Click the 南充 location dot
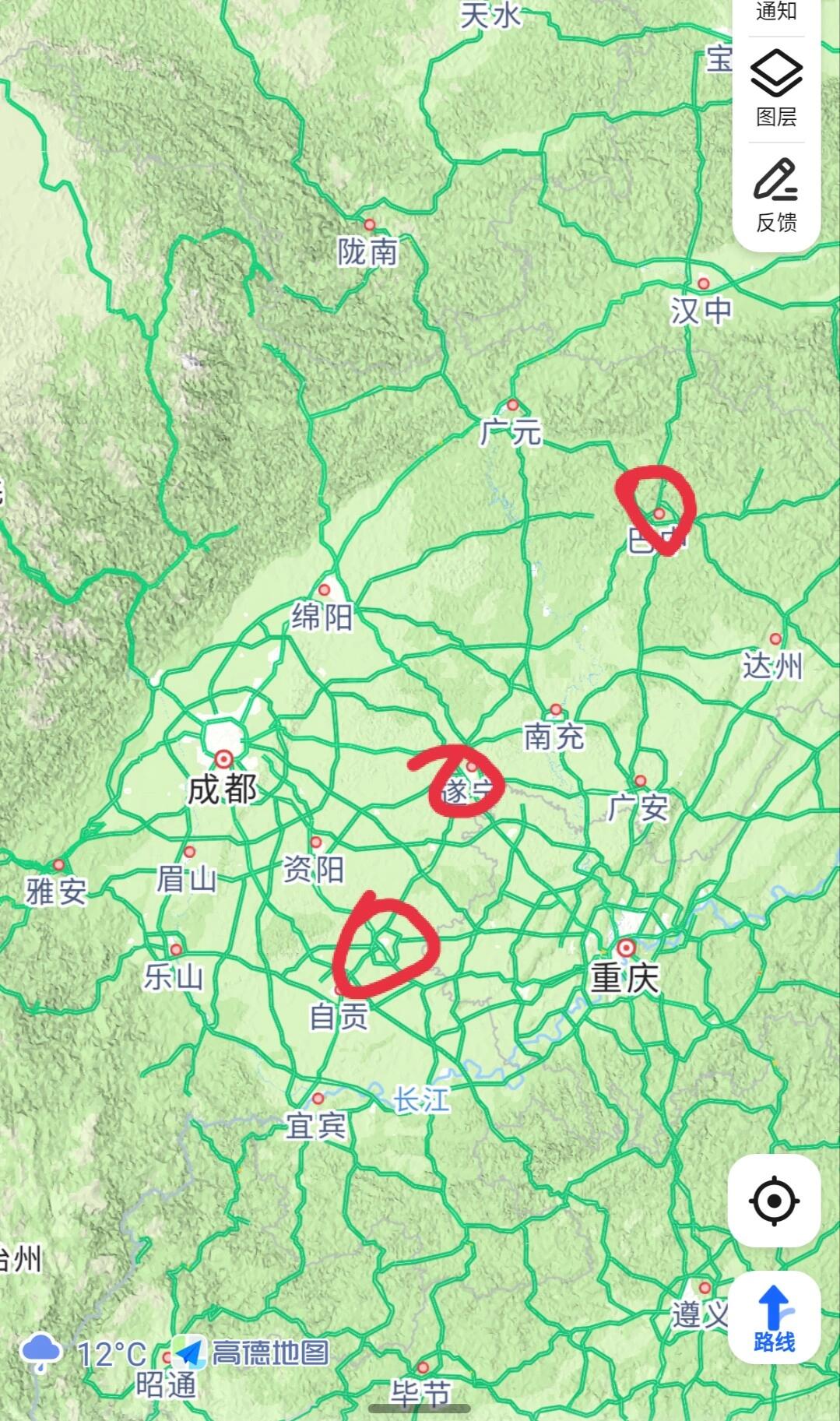 coord(555,709)
